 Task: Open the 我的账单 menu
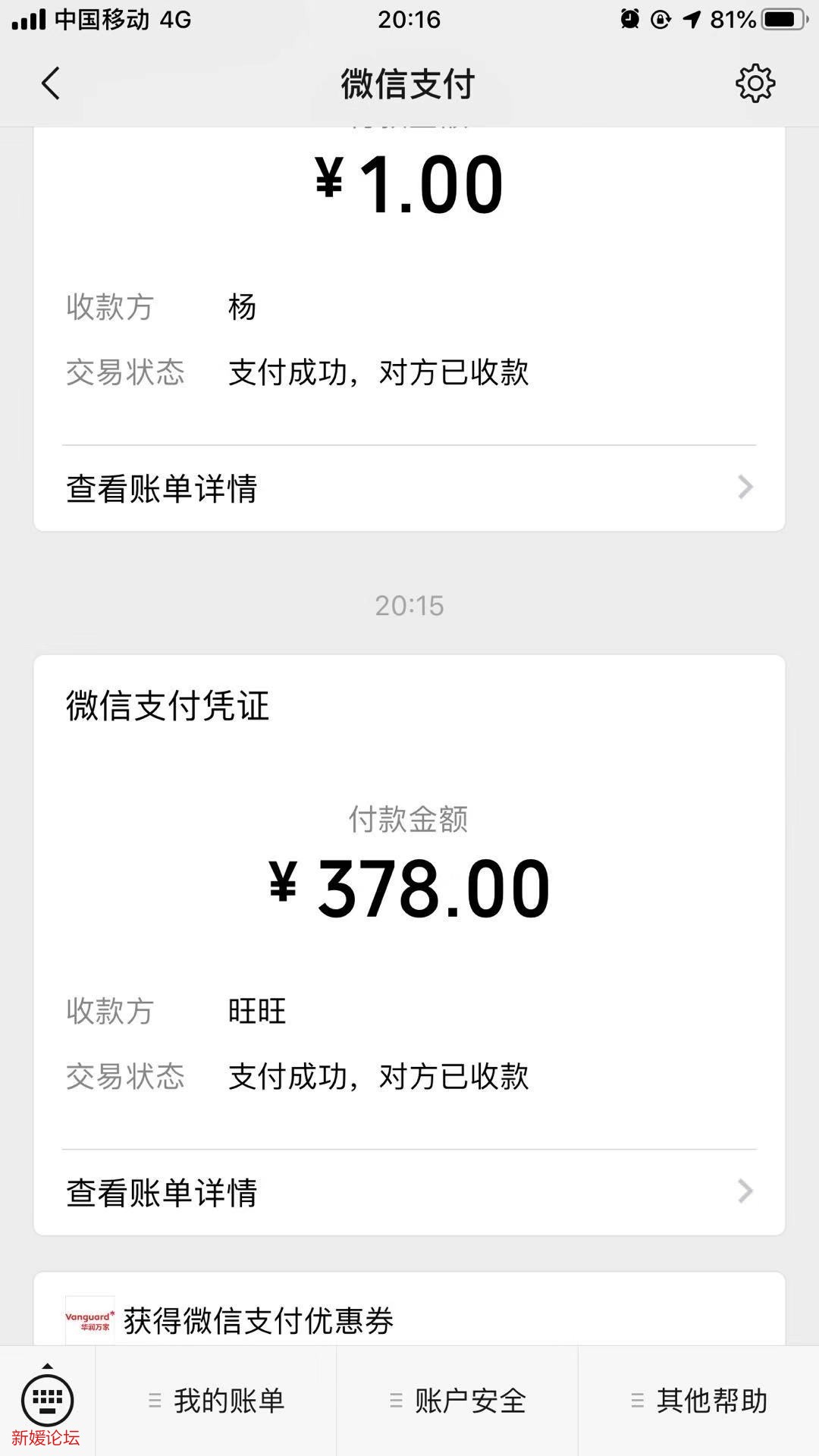217,1401
